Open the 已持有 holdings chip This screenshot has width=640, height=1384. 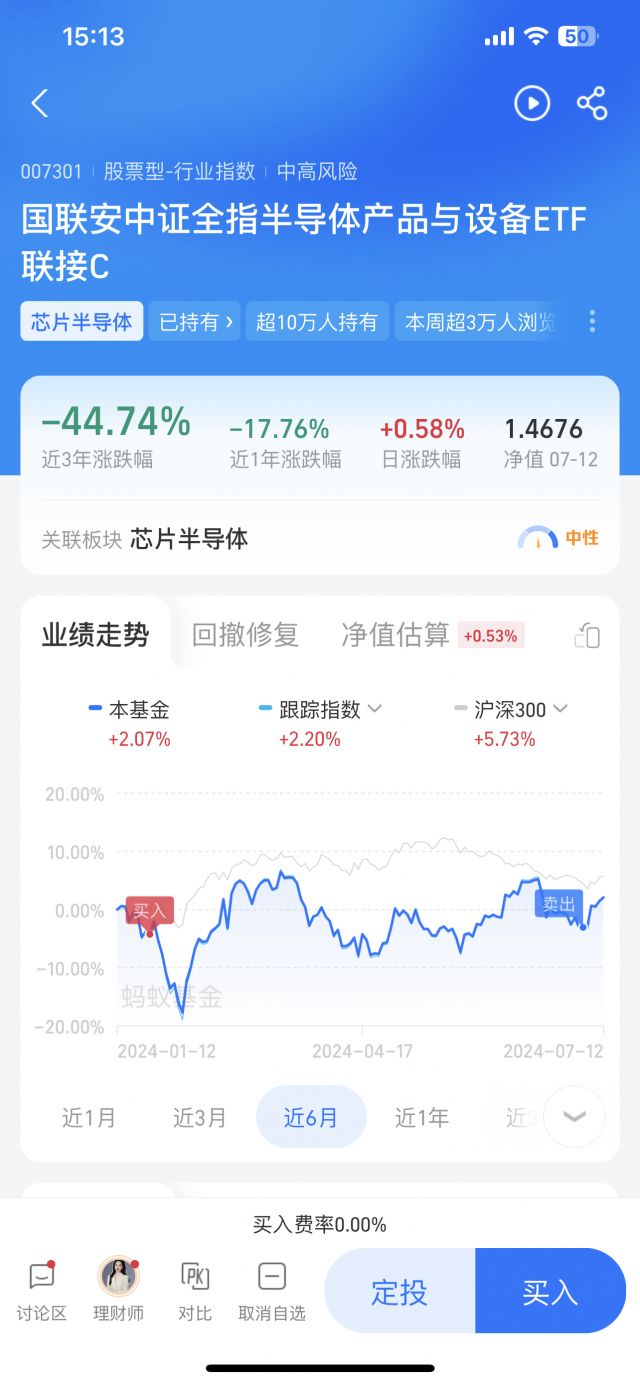[195, 322]
